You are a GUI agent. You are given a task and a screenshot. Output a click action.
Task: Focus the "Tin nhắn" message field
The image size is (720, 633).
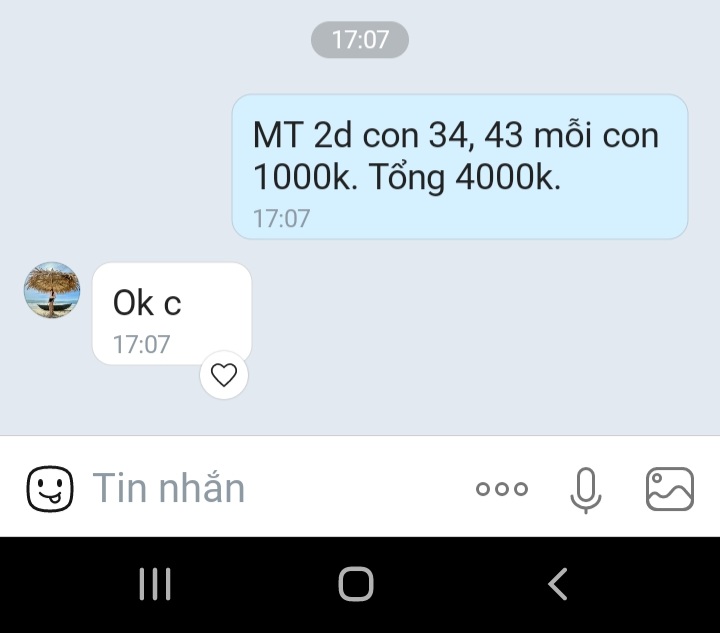270,488
